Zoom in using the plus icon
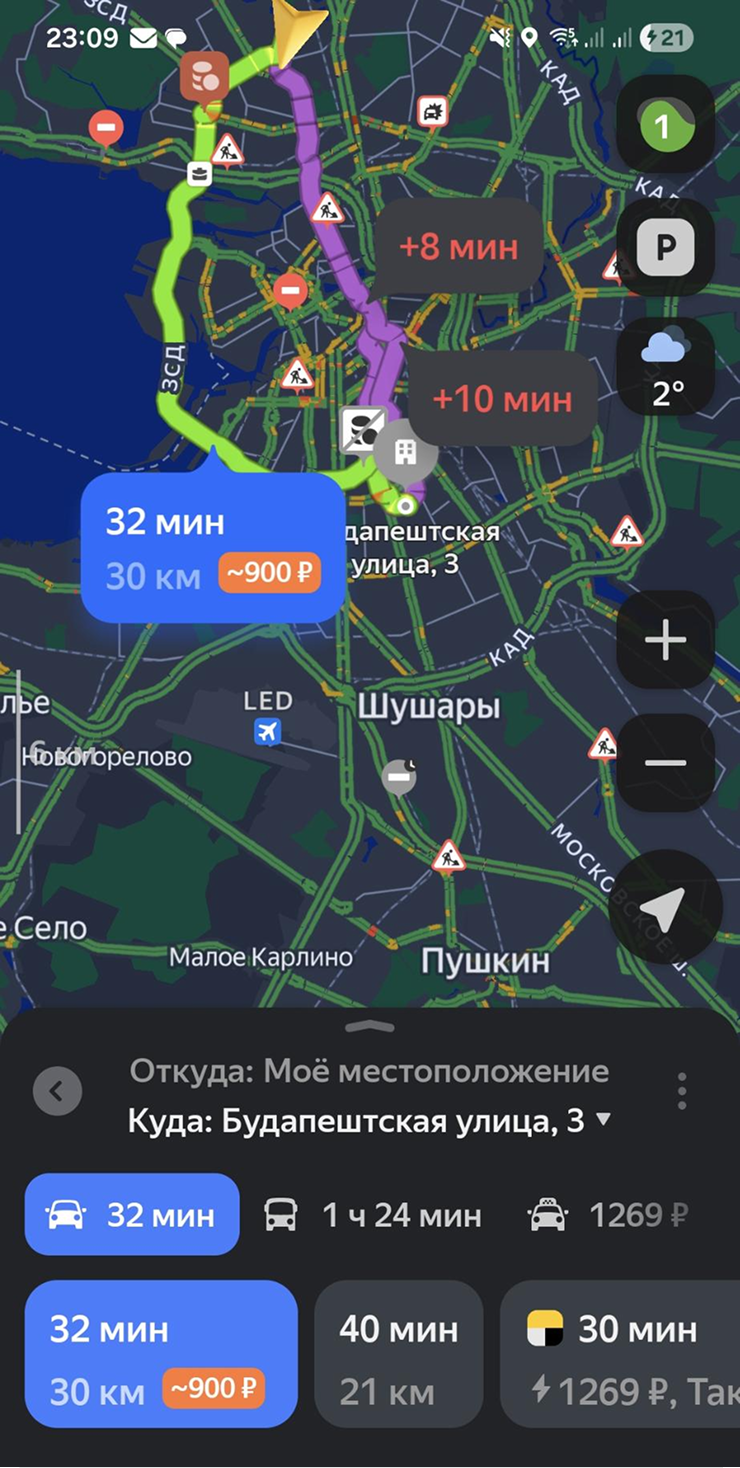 (x=665, y=640)
